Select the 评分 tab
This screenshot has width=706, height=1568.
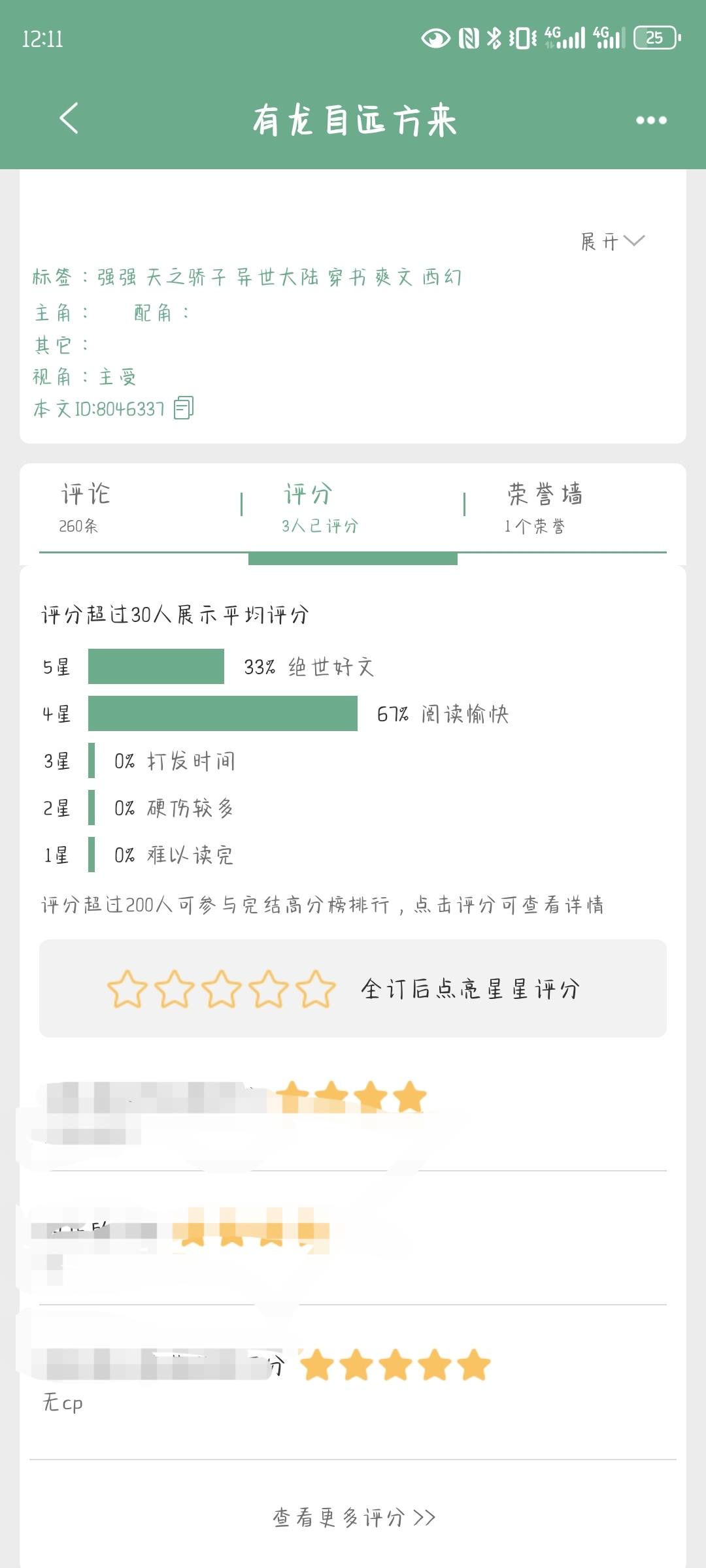pyautogui.click(x=353, y=507)
